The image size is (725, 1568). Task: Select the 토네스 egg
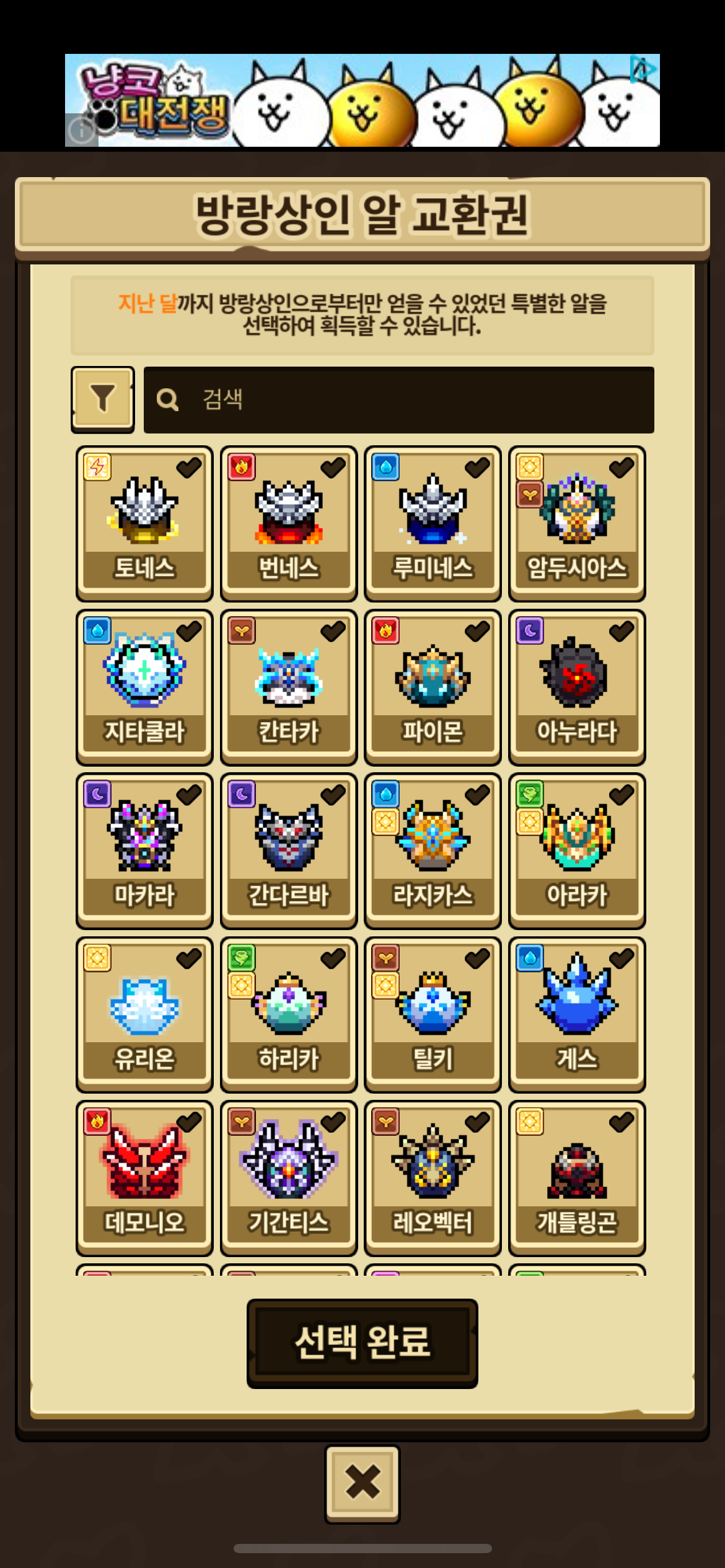coord(144,522)
